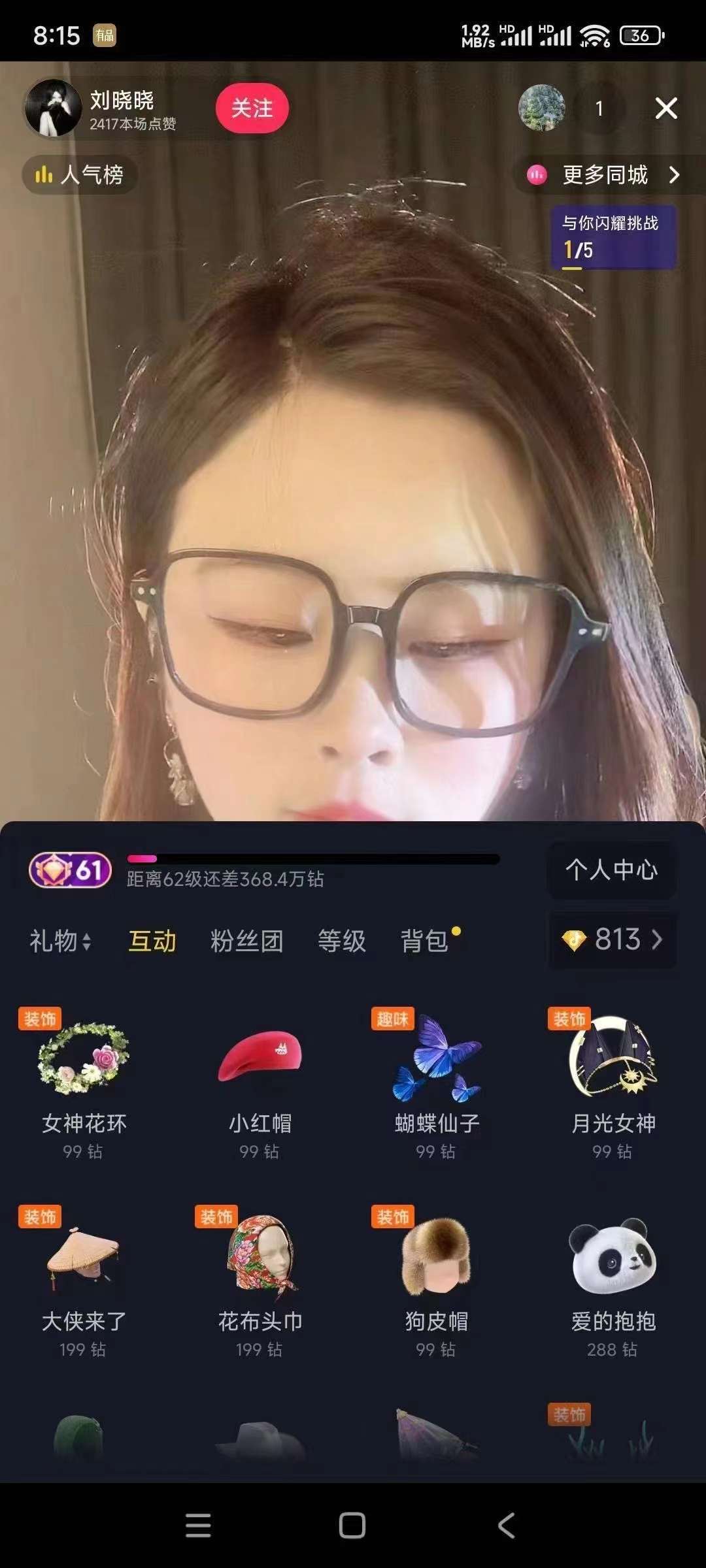Select the 大侠来了 gift
This screenshot has height=1568, width=706.
84,1281
